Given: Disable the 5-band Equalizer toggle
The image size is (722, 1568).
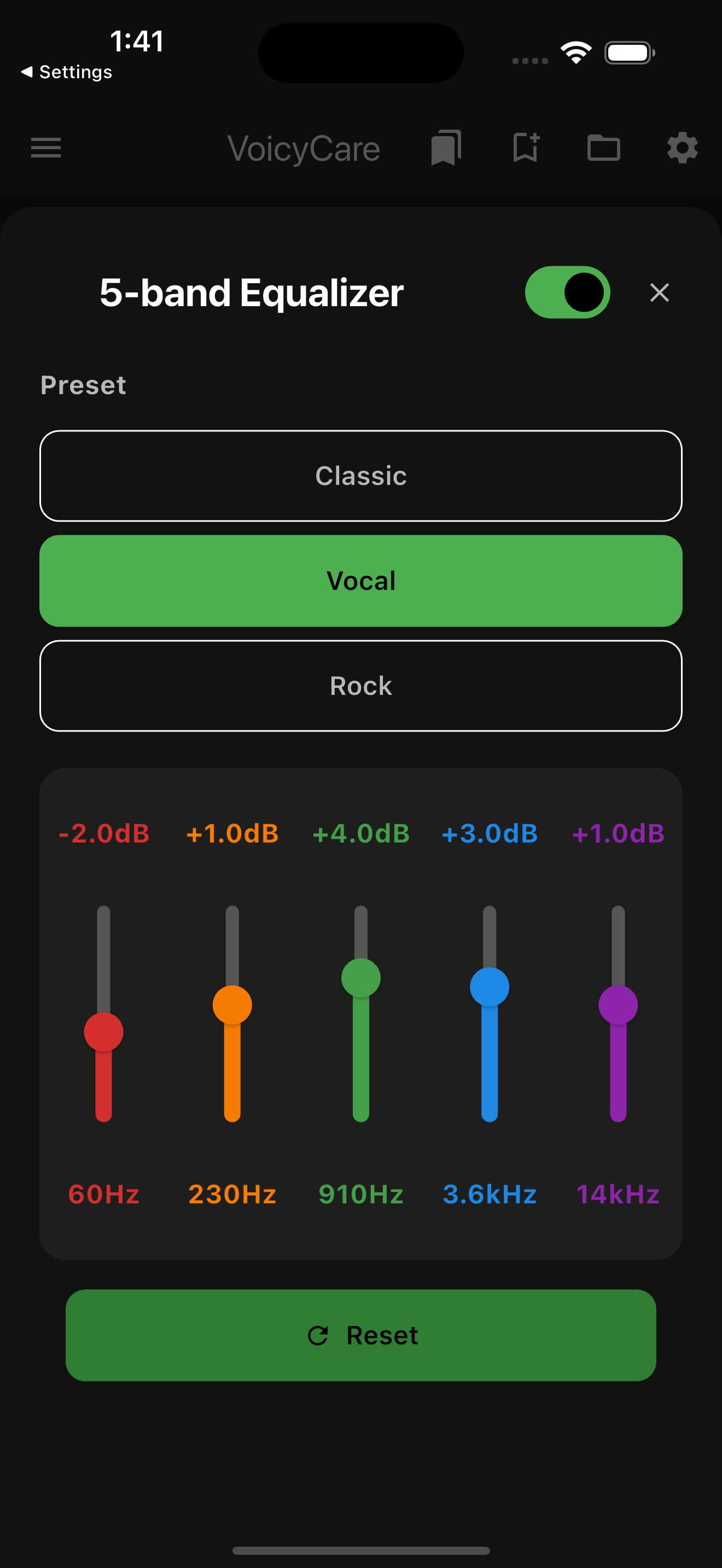Looking at the screenshot, I should coord(566,293).
